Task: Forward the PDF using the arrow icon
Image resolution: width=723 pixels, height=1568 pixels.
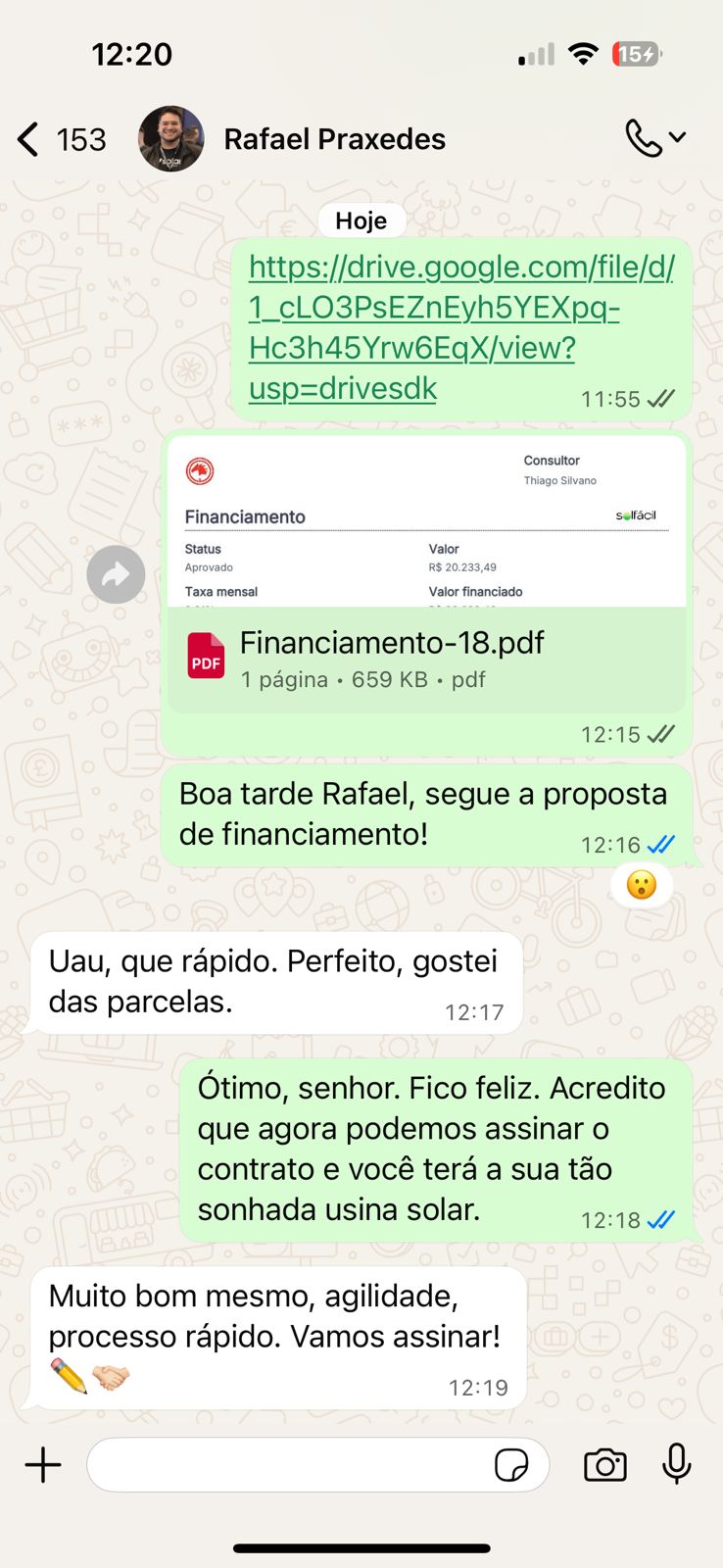Action: 116,574
